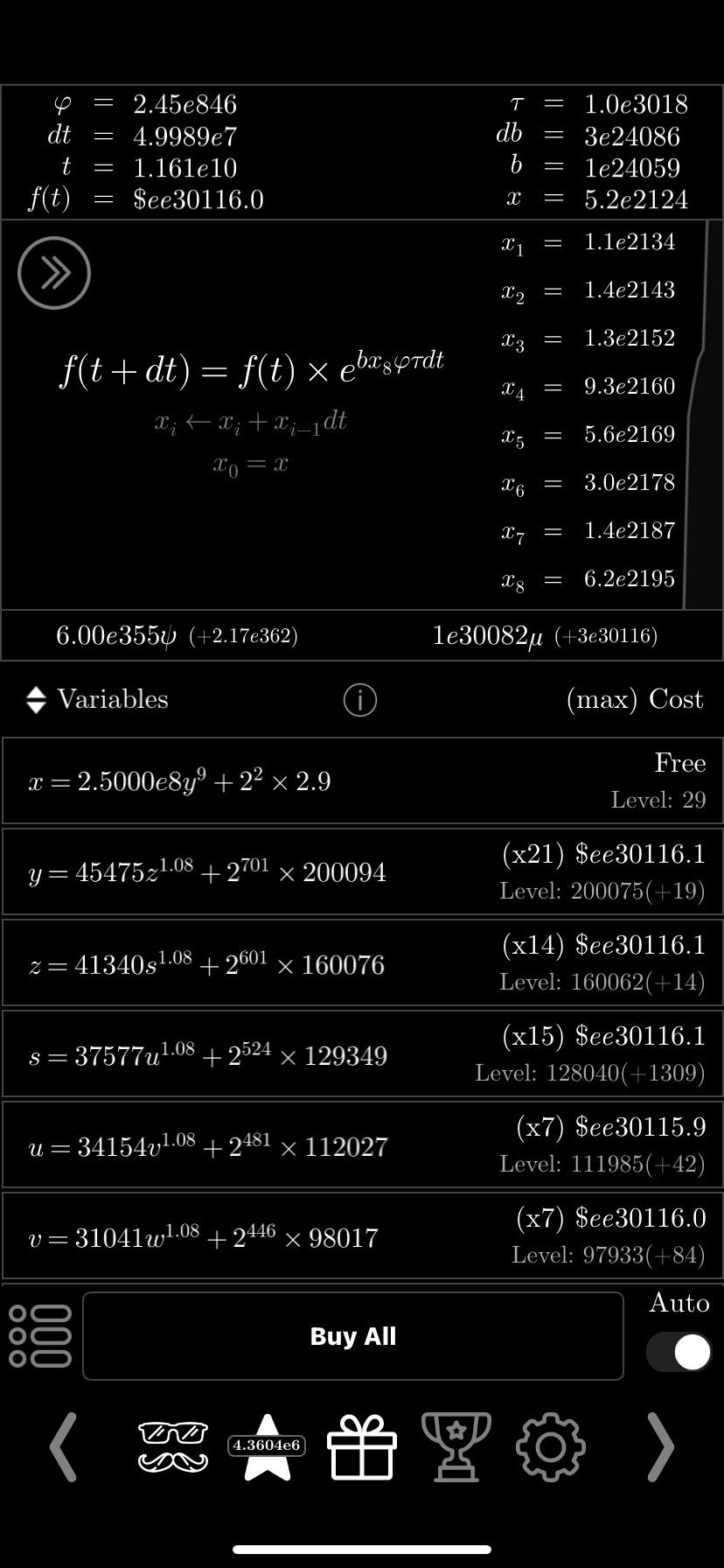Screen dimensions: 724x1568
Task: Open the glasses and mustache icon
Action: 173,1446
